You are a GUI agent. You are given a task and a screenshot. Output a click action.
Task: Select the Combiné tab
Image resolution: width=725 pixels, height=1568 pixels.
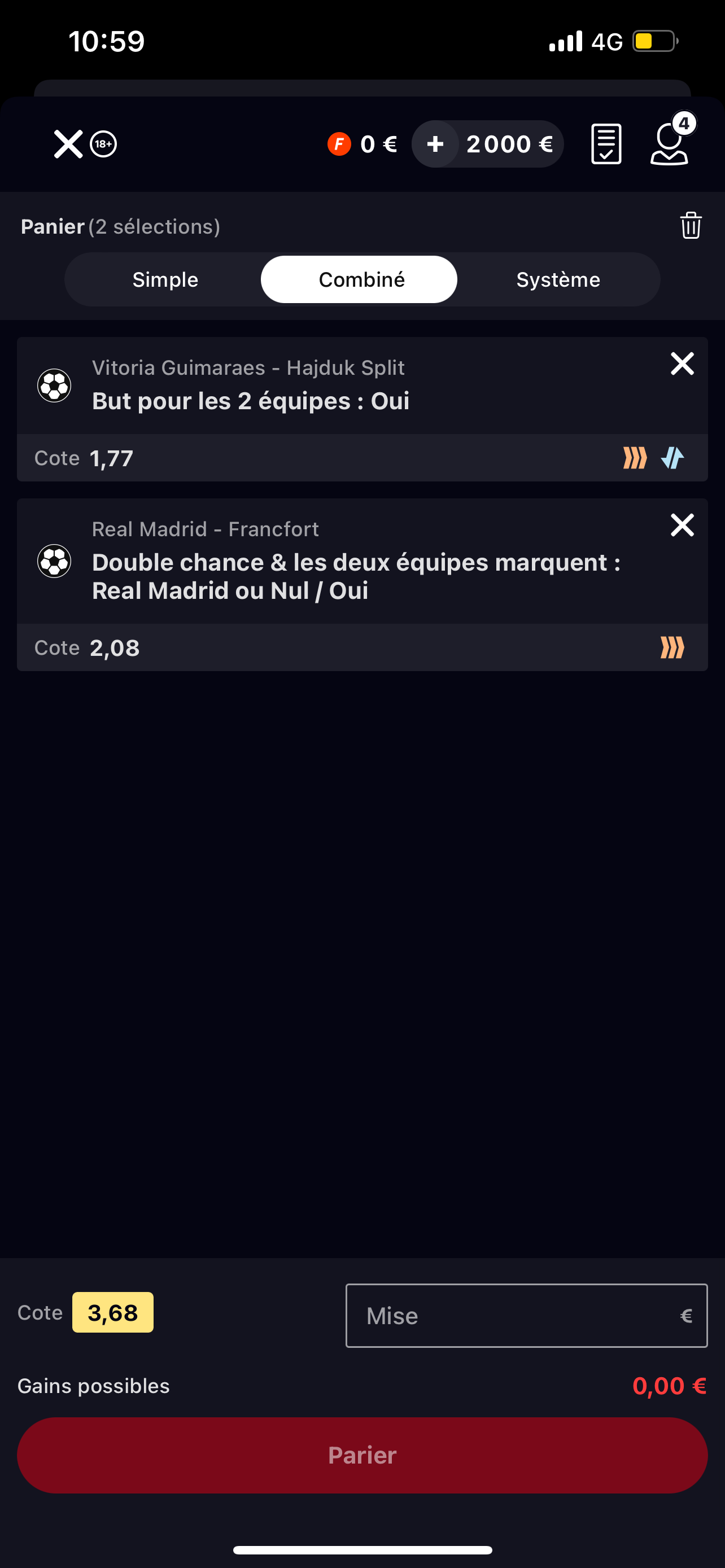(x=361, y=279)
